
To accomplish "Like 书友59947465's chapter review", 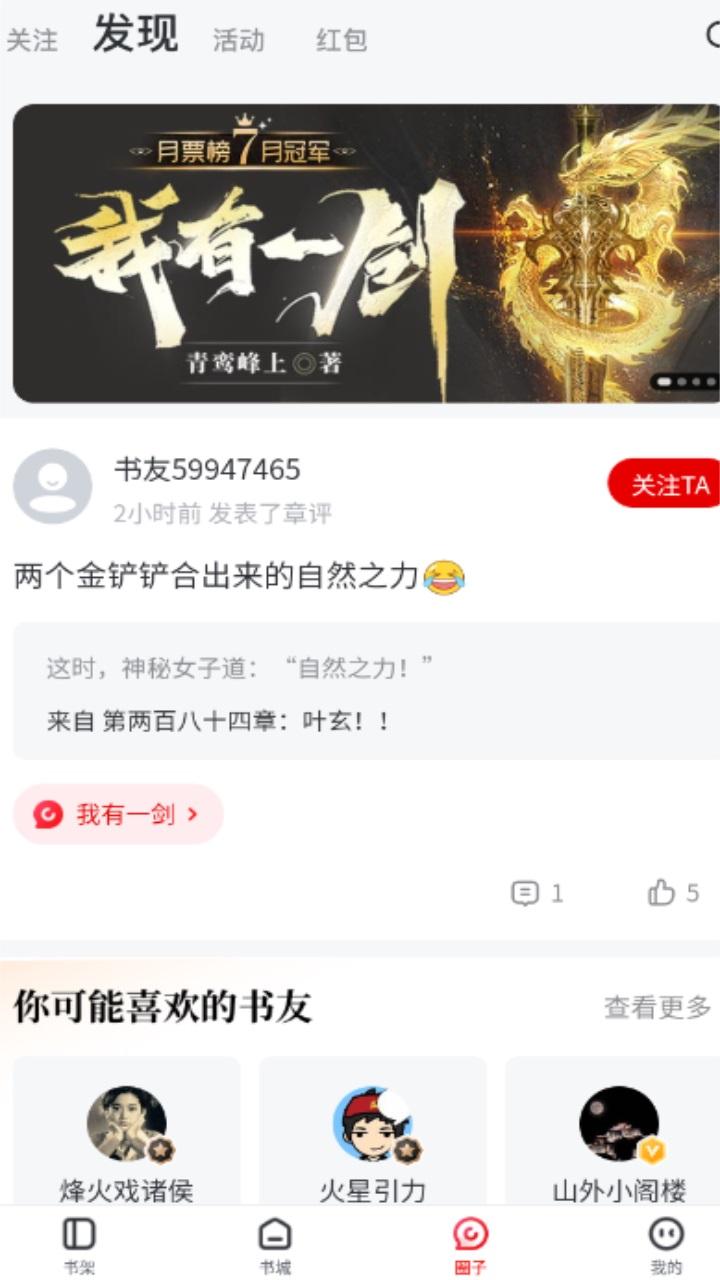I will pyautogui.click(x=673, y=893).
